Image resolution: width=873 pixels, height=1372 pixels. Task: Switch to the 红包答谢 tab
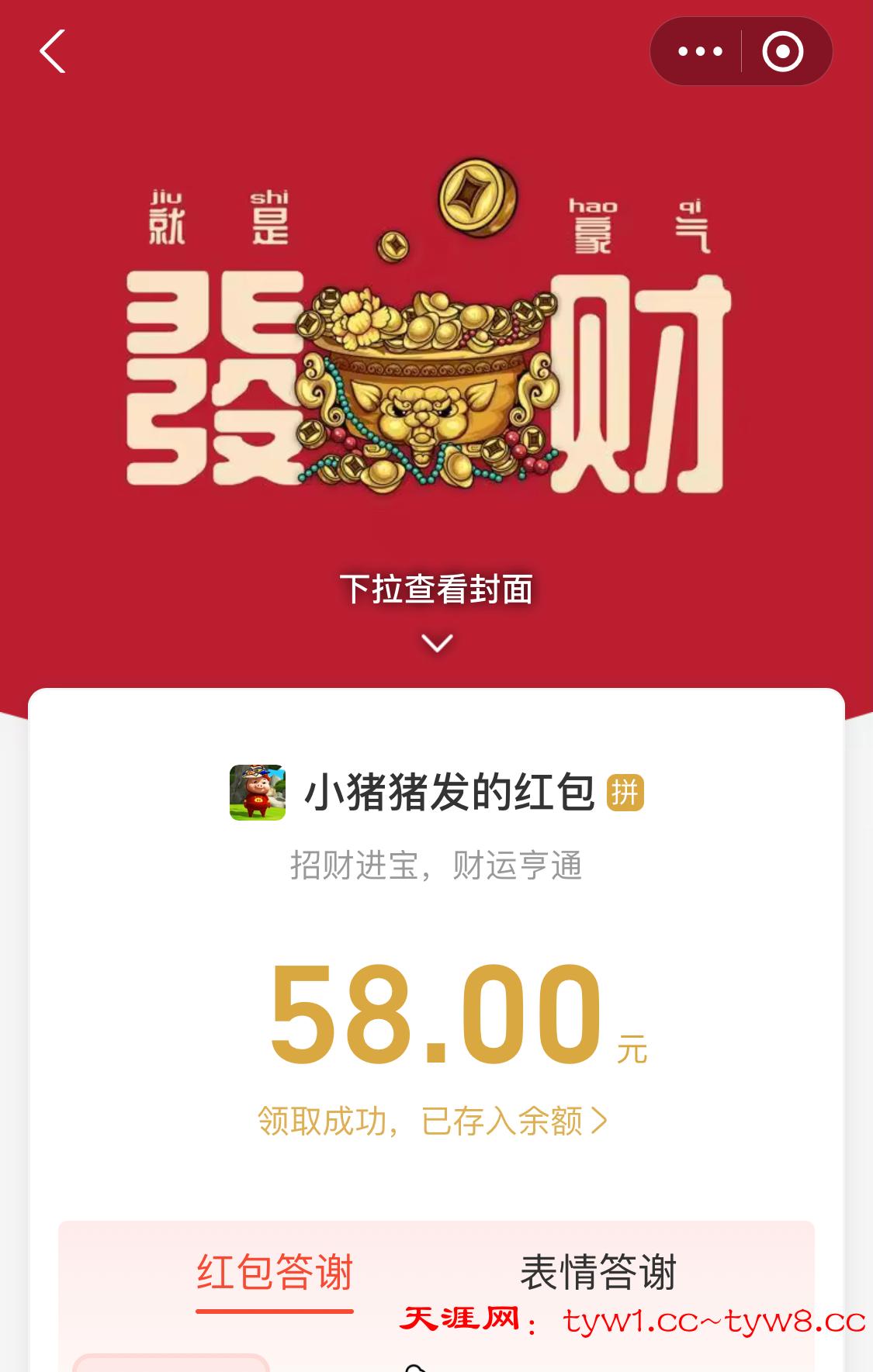click(275, 1272)
